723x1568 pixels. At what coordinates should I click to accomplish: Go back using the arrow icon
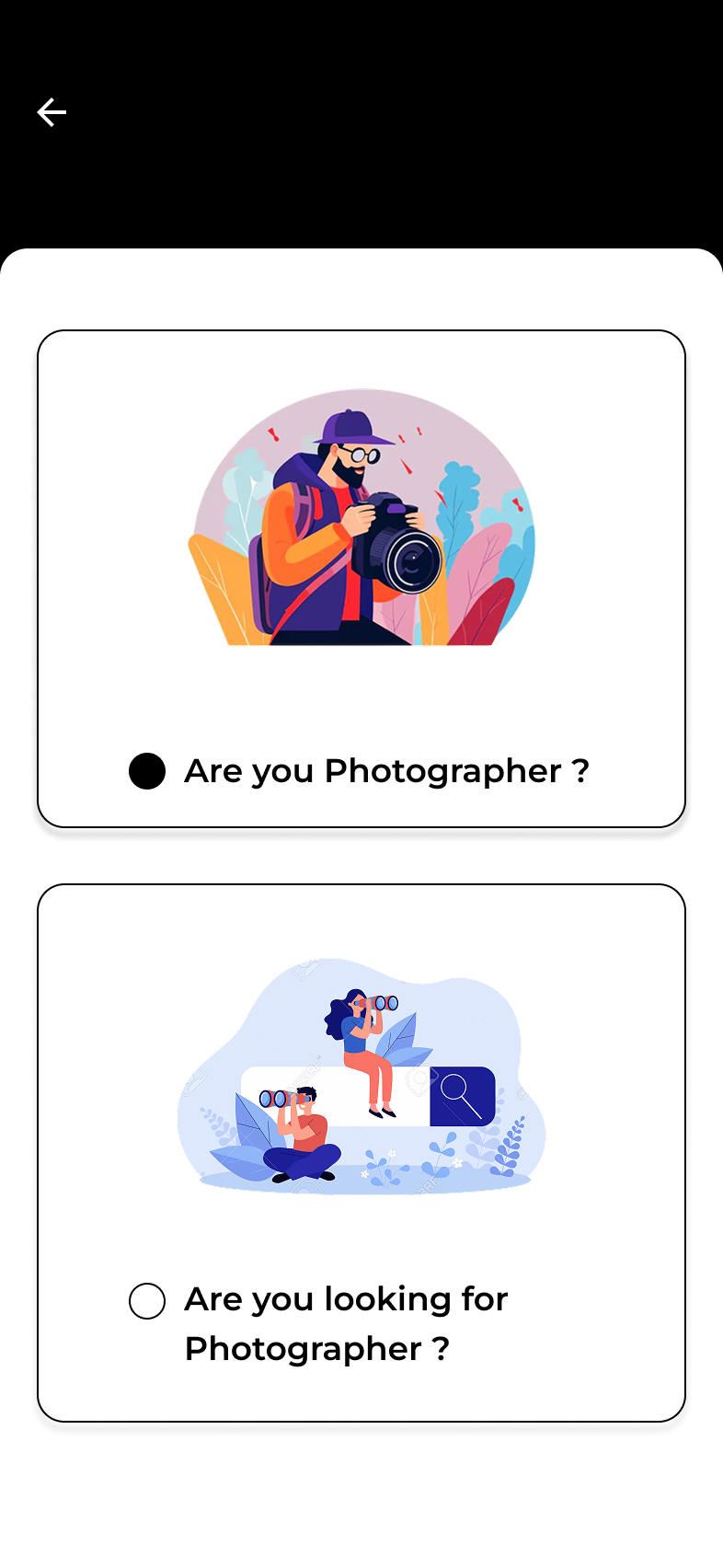click(52, 112)
